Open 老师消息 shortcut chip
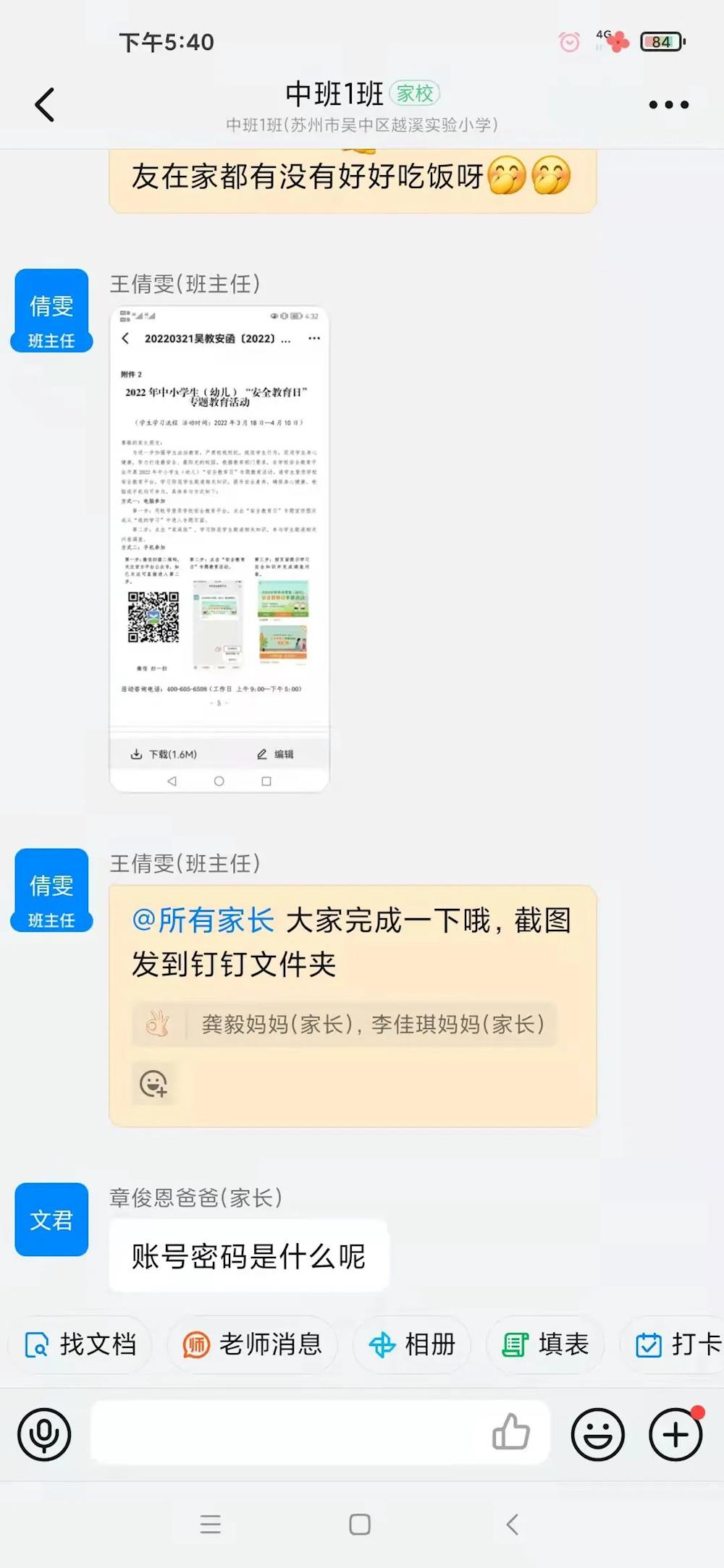724x1568 pixels. tap(253, 1344)
